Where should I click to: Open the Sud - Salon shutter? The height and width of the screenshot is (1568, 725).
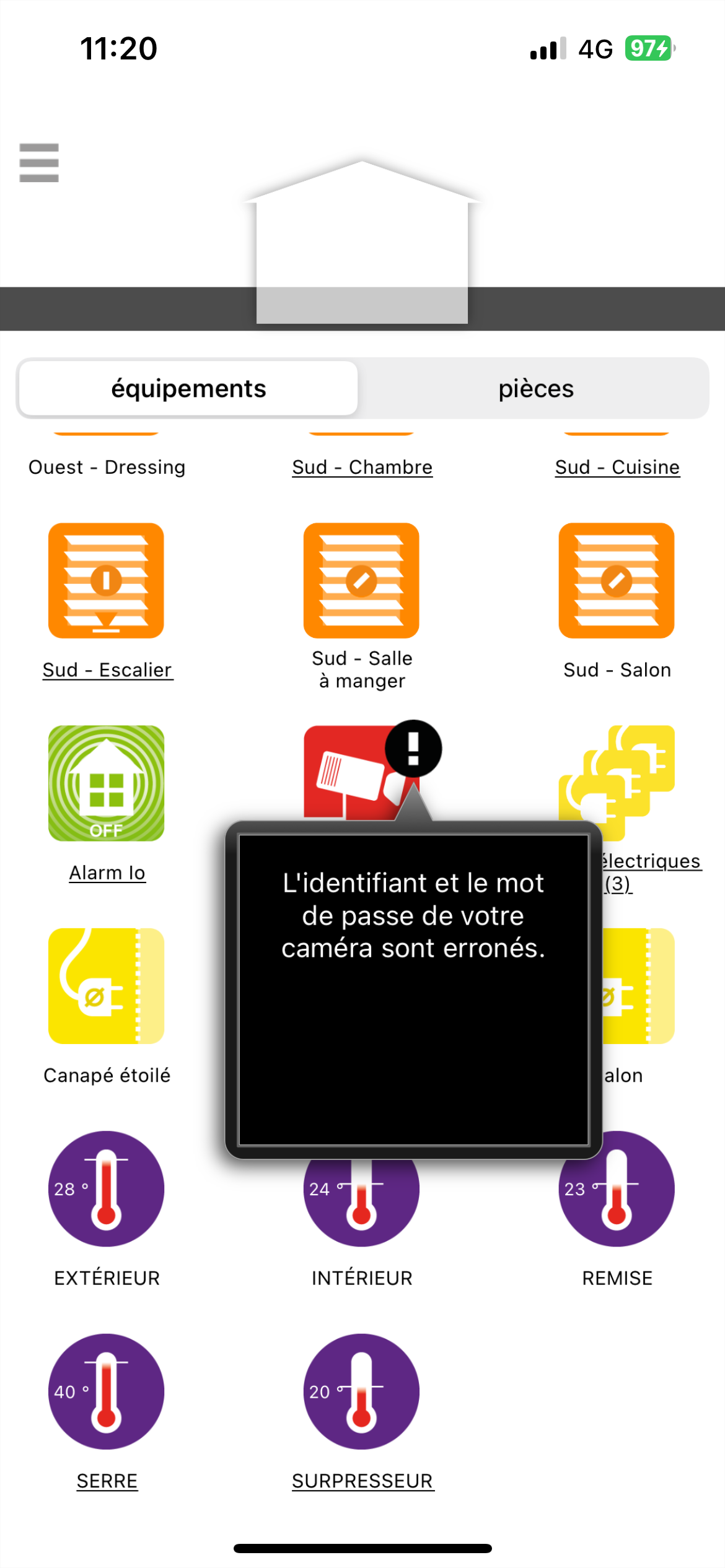[617, 581]
